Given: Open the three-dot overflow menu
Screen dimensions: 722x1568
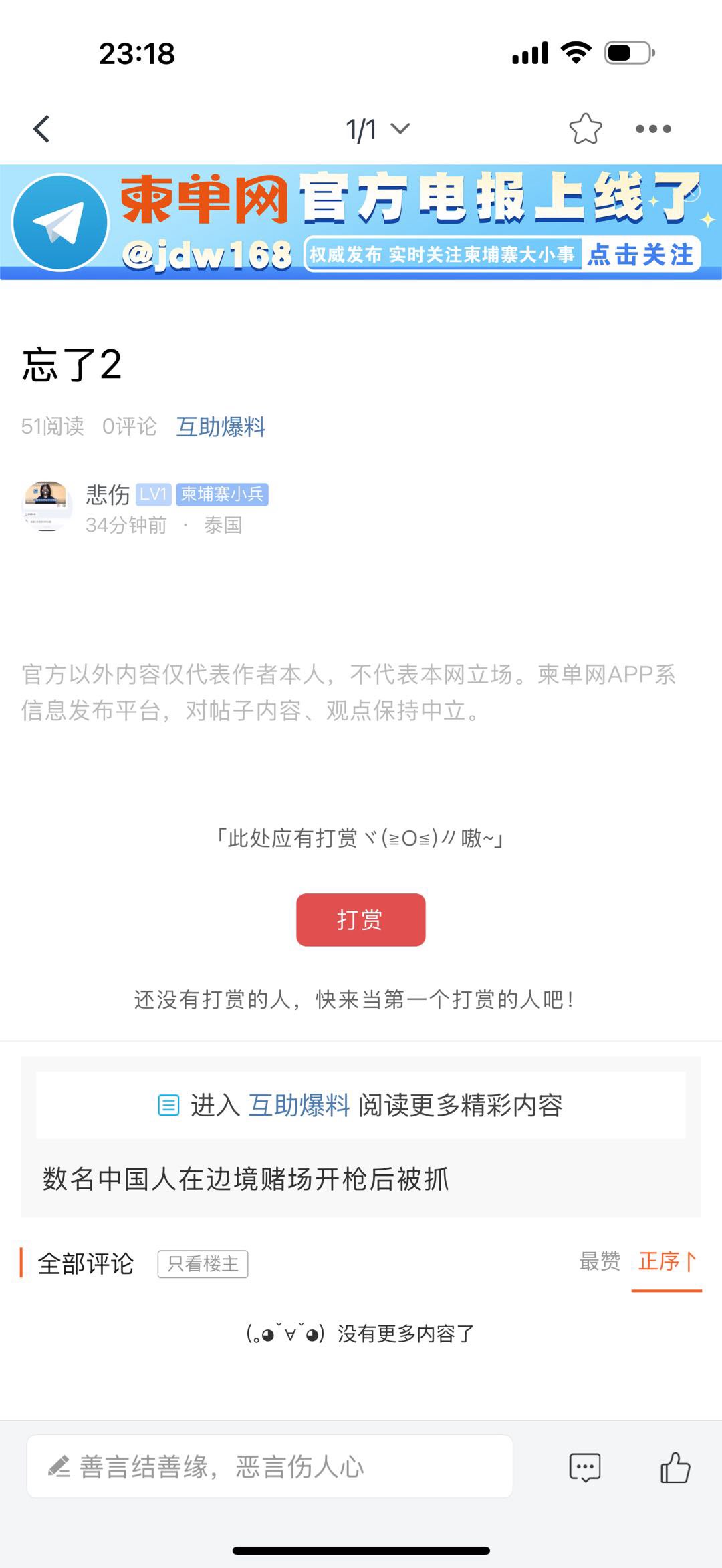Looking at the screenshot, I should (x=653, y=129).
